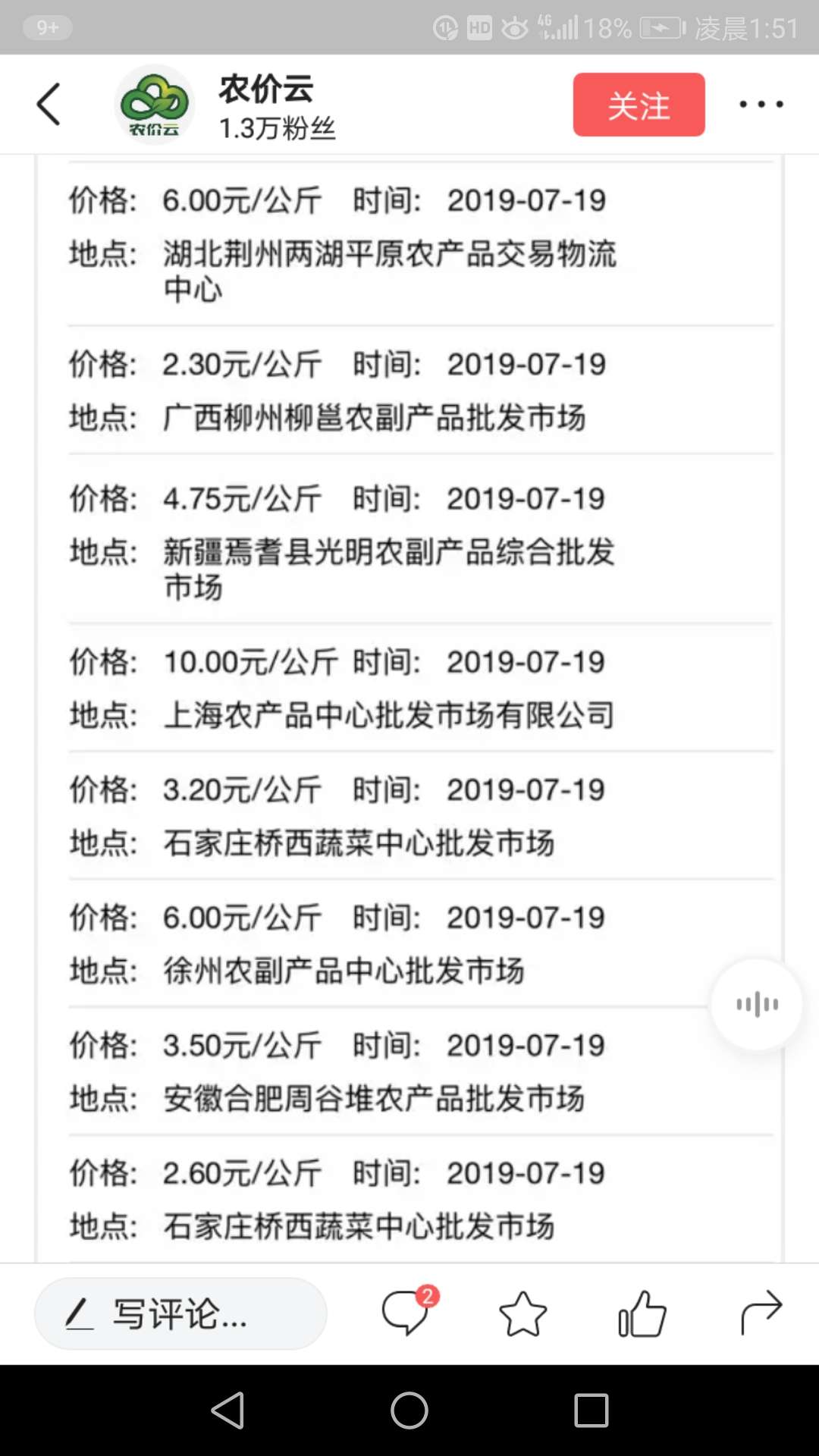Like this article with the thumbs-up

pos(642,1313)
